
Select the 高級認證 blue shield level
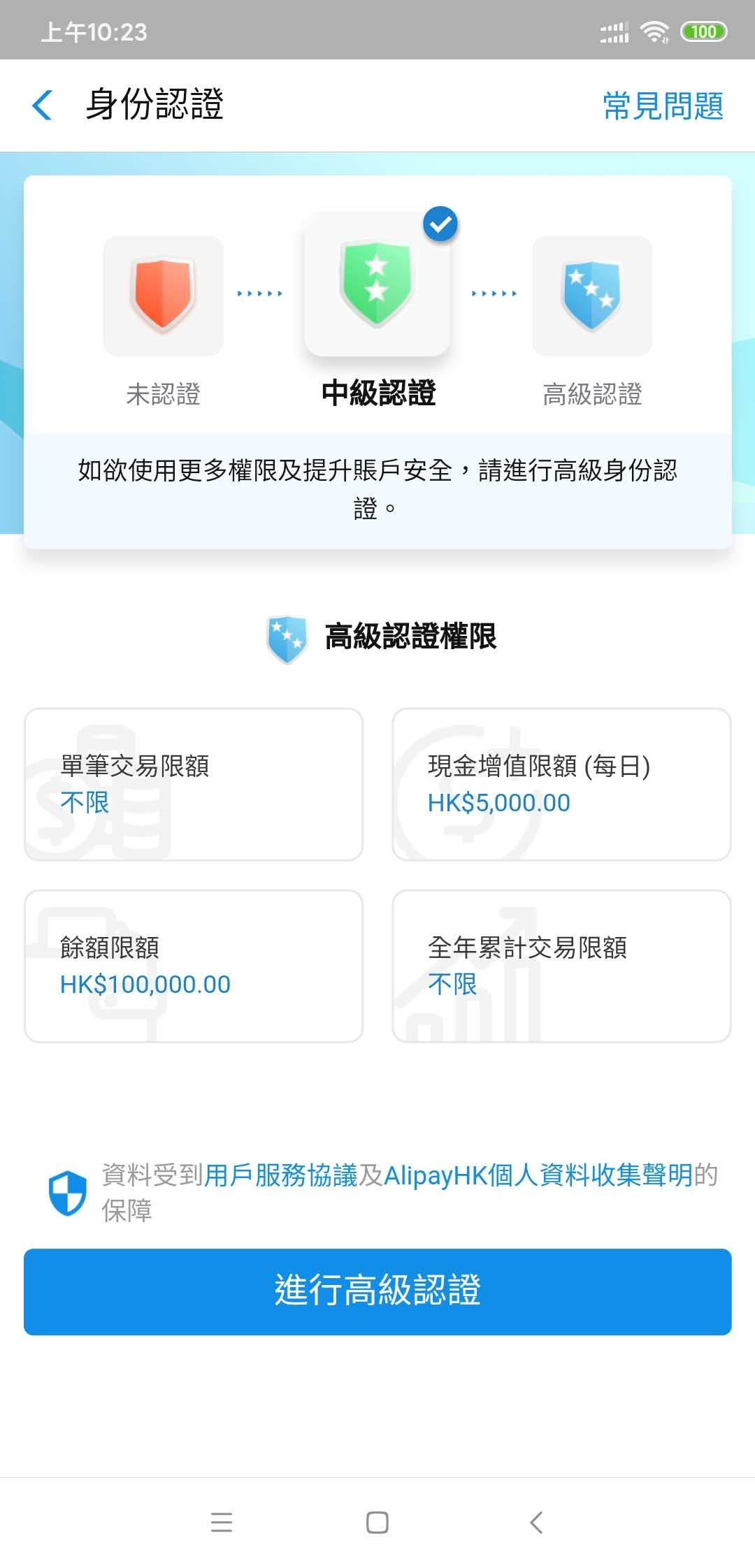click(592, 296)
